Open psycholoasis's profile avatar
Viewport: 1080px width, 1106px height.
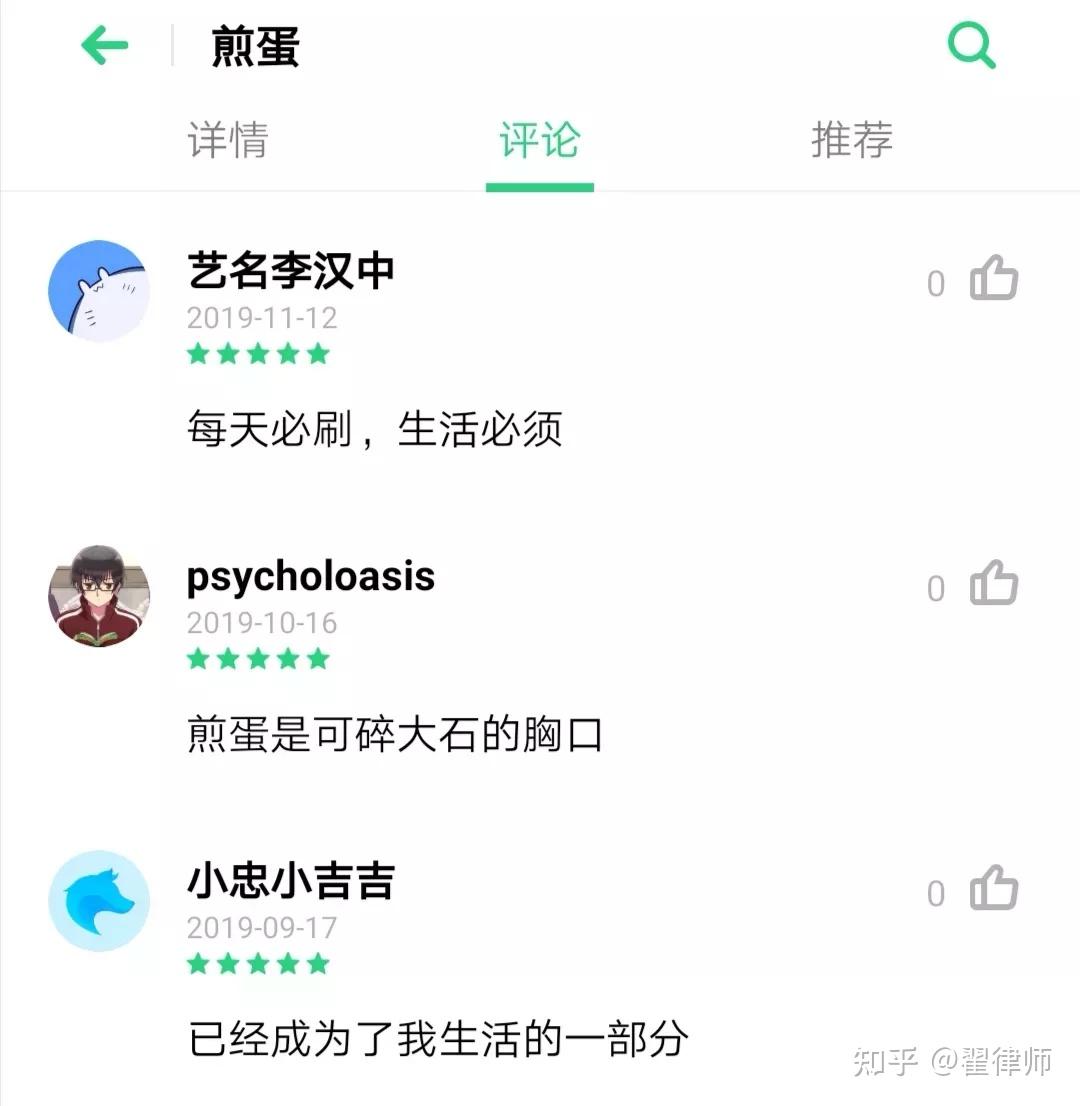pyautogui.click(x=99, y=596)
